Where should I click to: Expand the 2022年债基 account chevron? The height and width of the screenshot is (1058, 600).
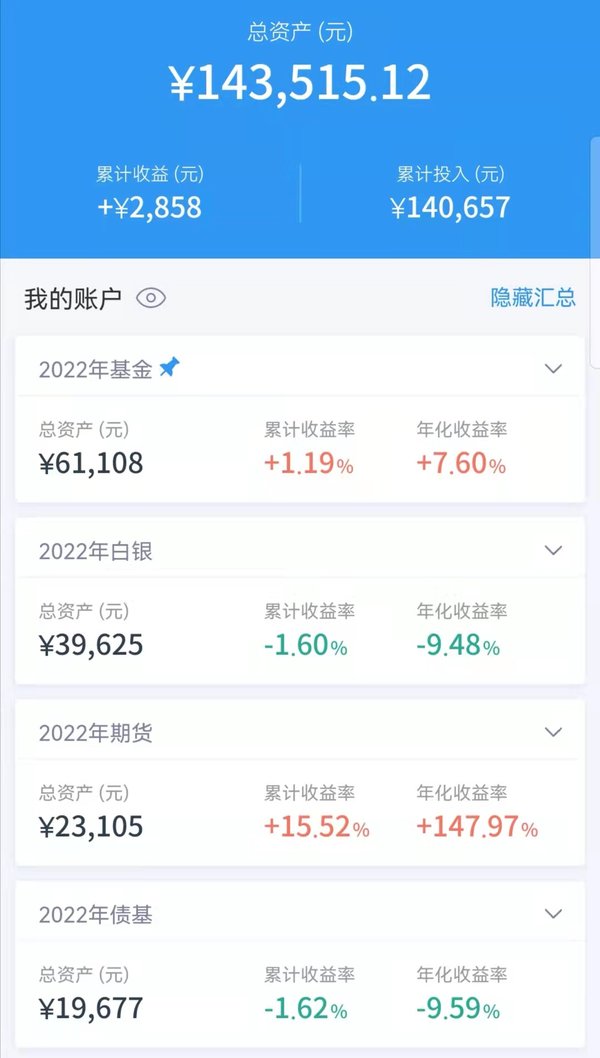[553, 913]
